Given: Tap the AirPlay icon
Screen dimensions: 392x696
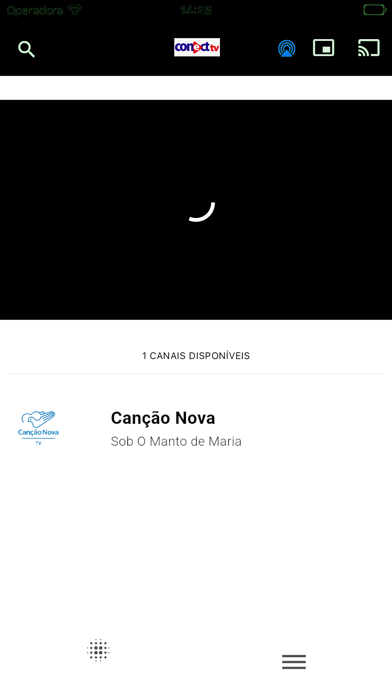Looking at the screenshot, I should [287, 48].
